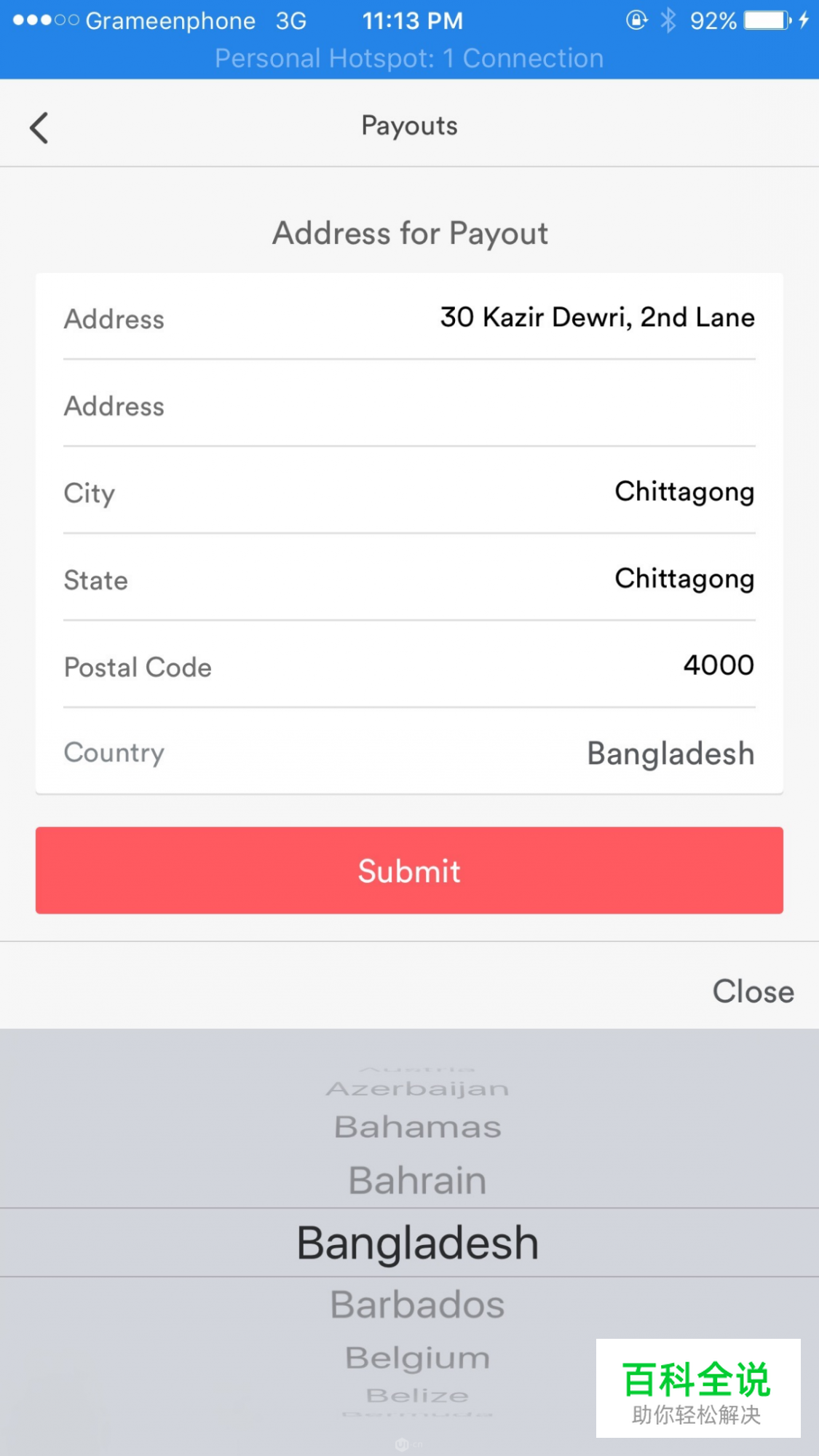The image size is (819, 1456).
Task: Select Bahrain in the picker
Action: point(417,1180)
